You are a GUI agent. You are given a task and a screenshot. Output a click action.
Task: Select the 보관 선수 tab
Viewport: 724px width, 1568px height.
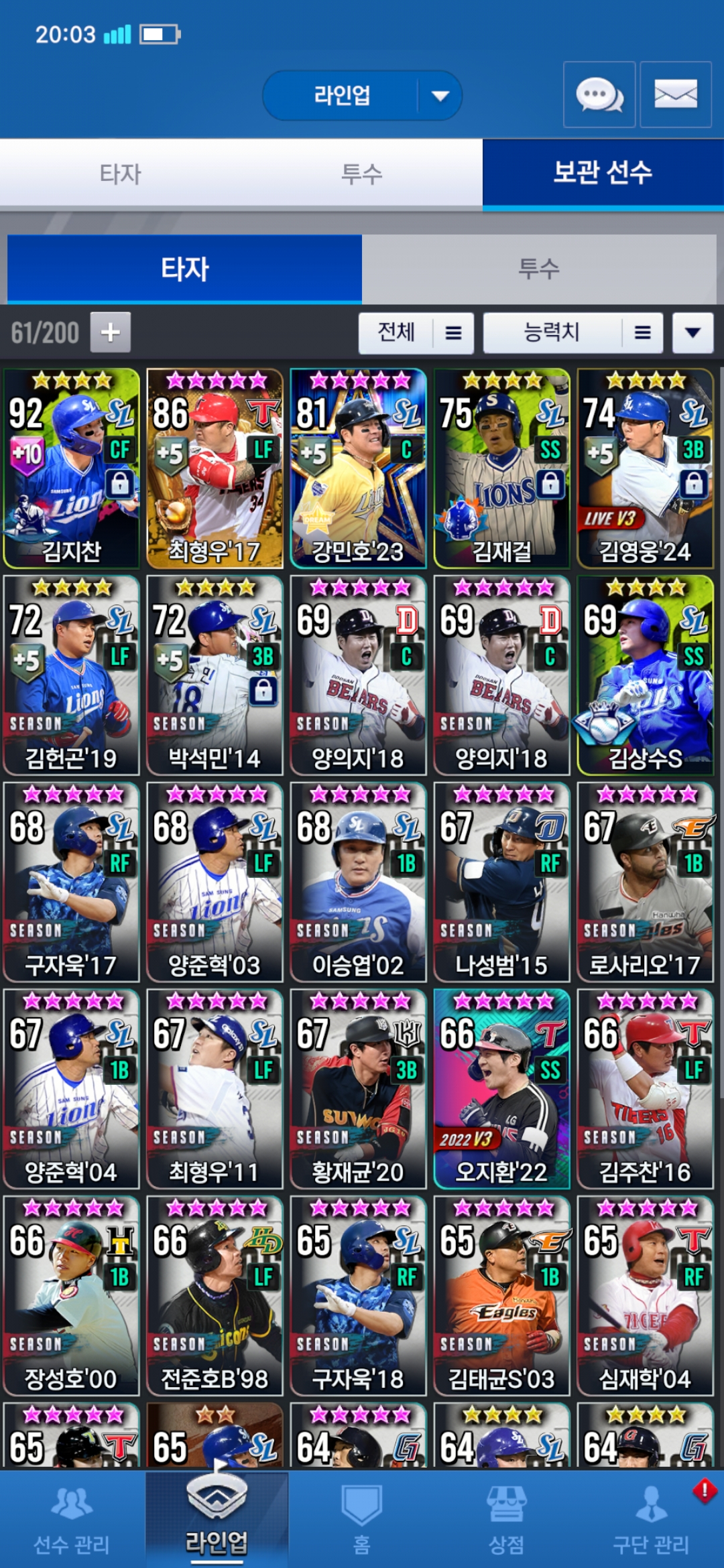603,174
